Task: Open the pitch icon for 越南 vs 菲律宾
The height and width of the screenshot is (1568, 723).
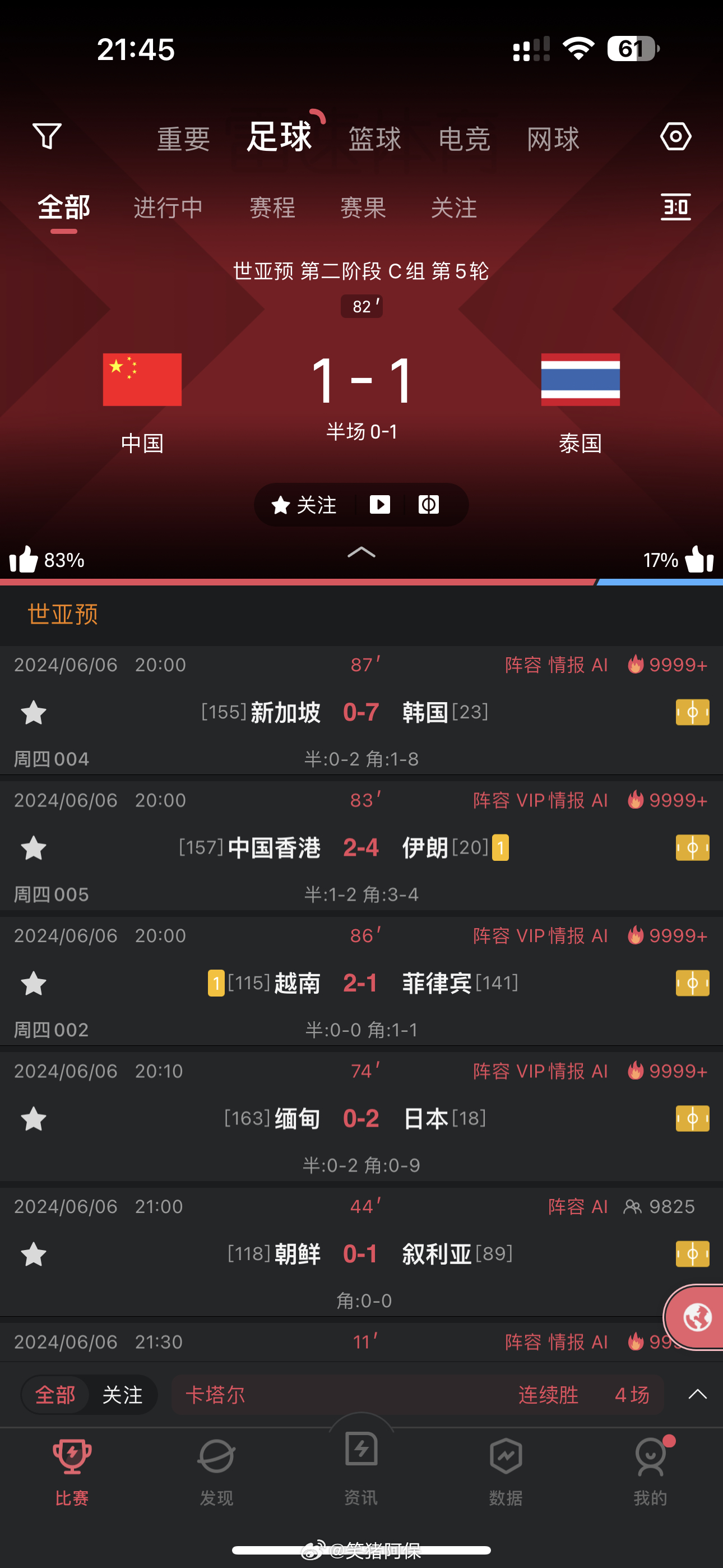Action: (x=692, y=983)
